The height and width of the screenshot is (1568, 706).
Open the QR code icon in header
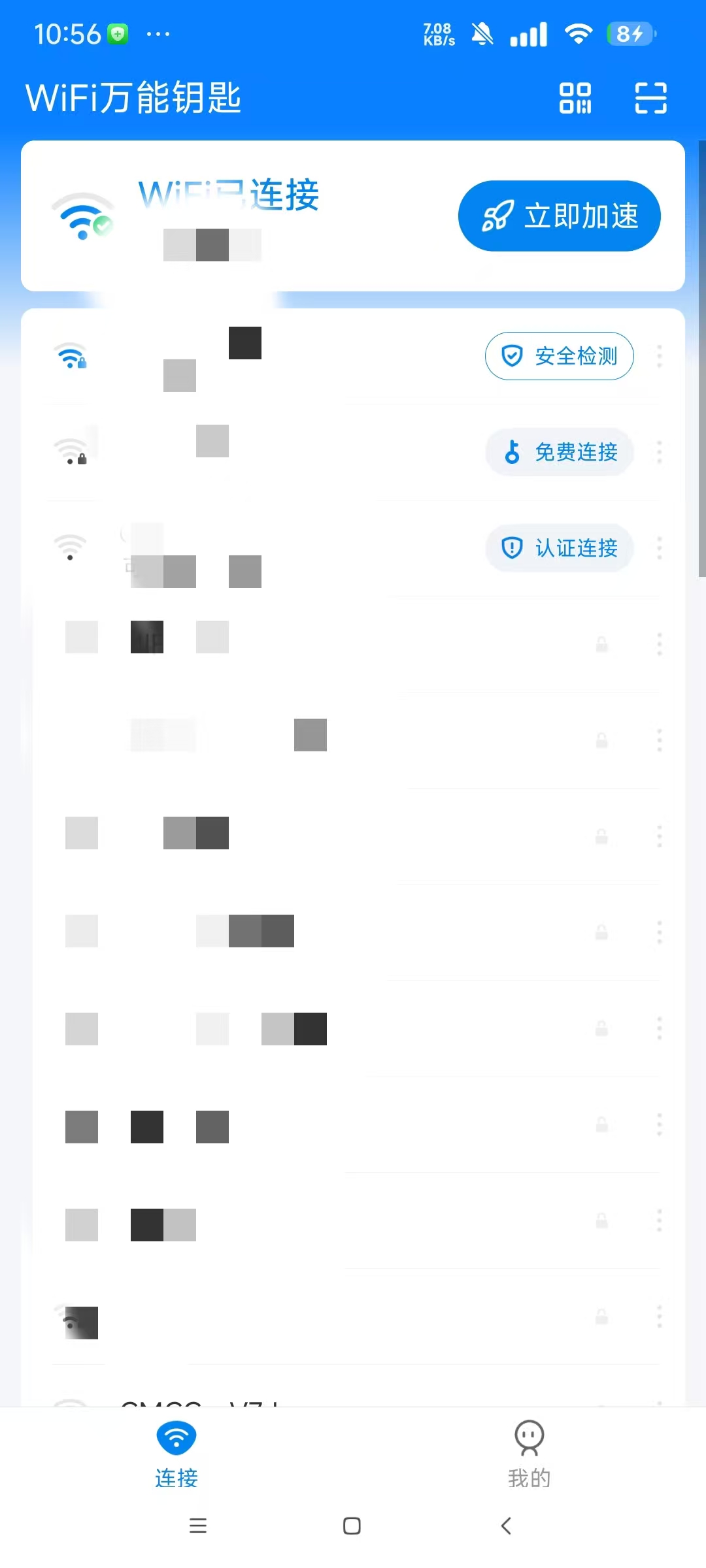click(575, 98)
